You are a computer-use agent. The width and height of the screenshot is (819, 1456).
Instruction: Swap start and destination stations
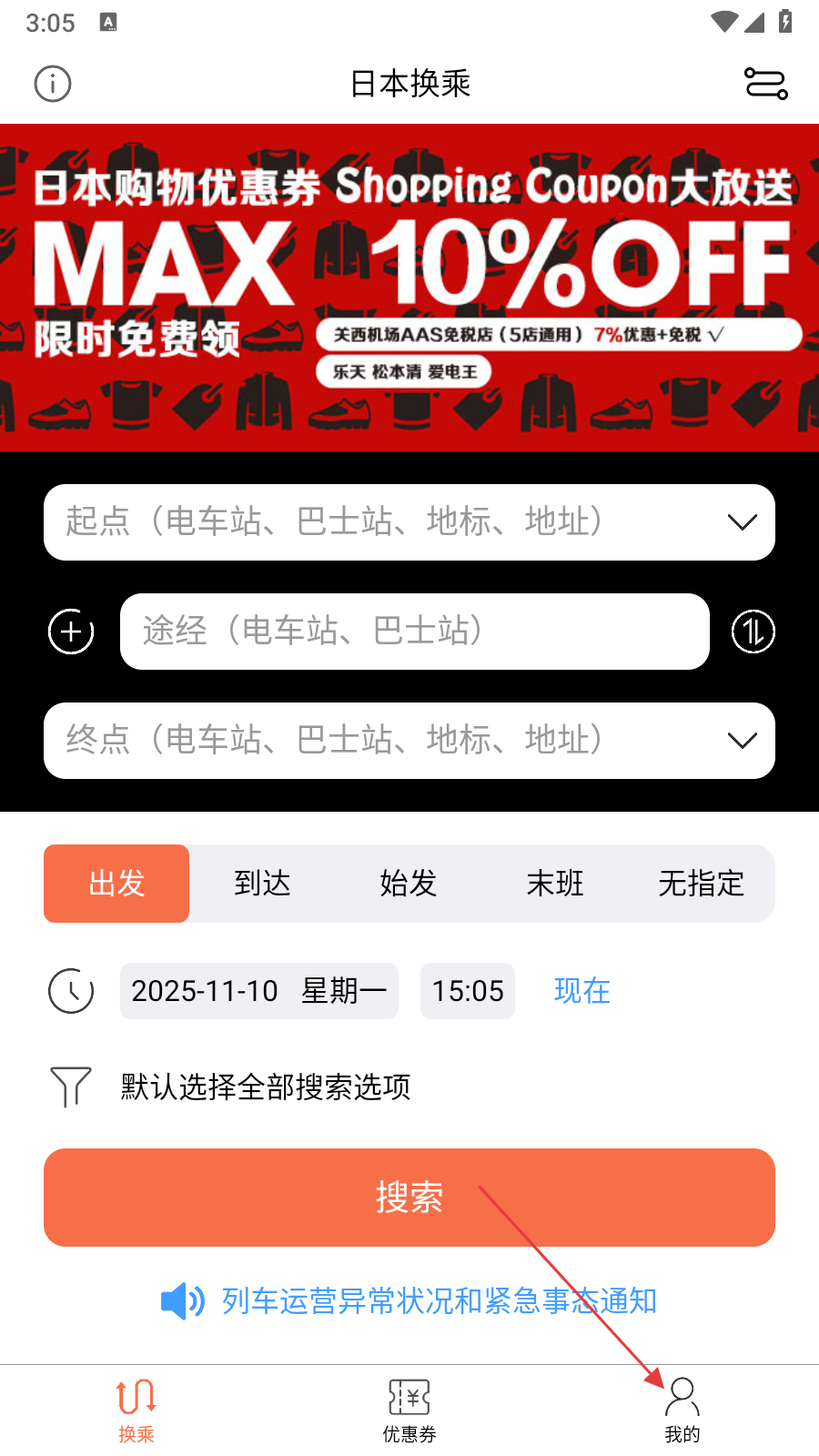(753, 632)
